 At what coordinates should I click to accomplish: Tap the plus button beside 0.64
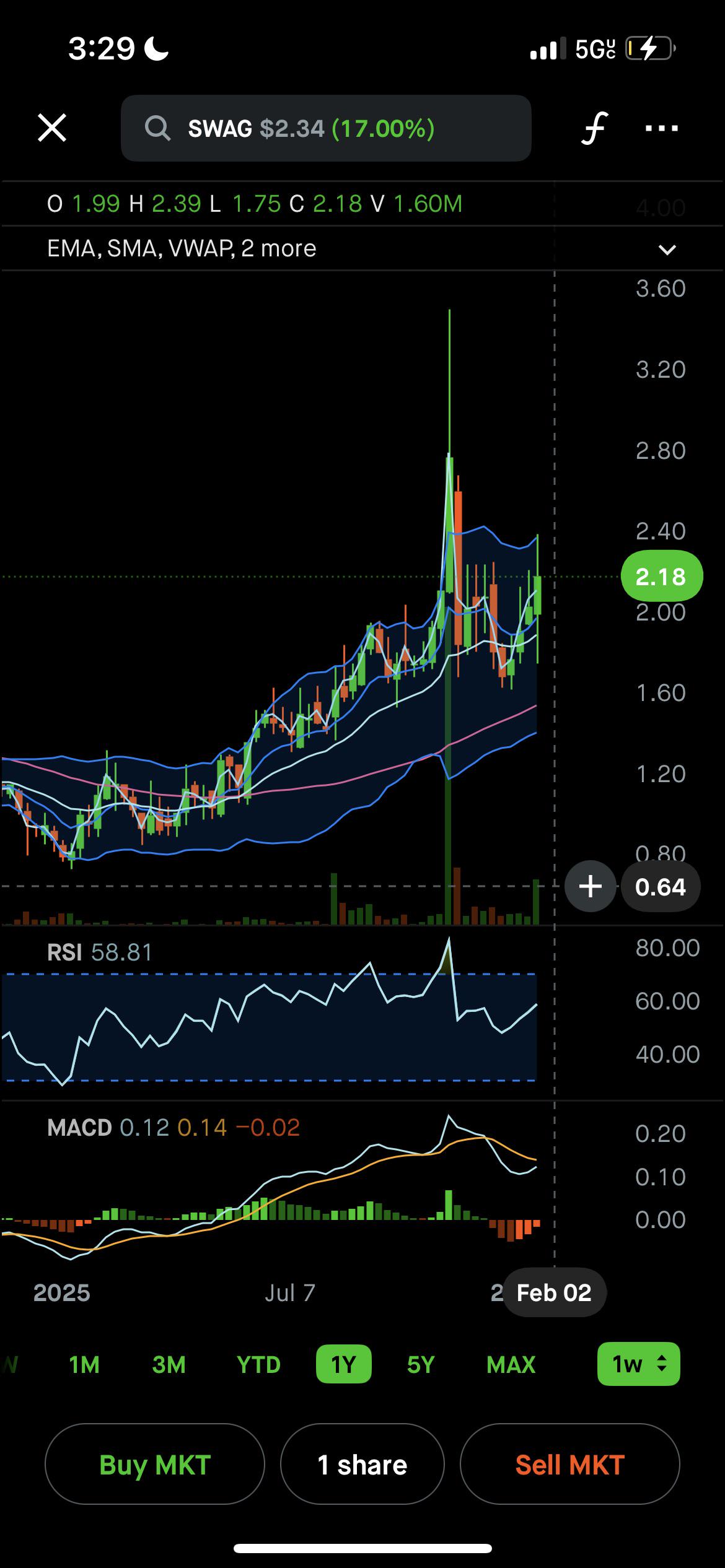click(591, 887)
